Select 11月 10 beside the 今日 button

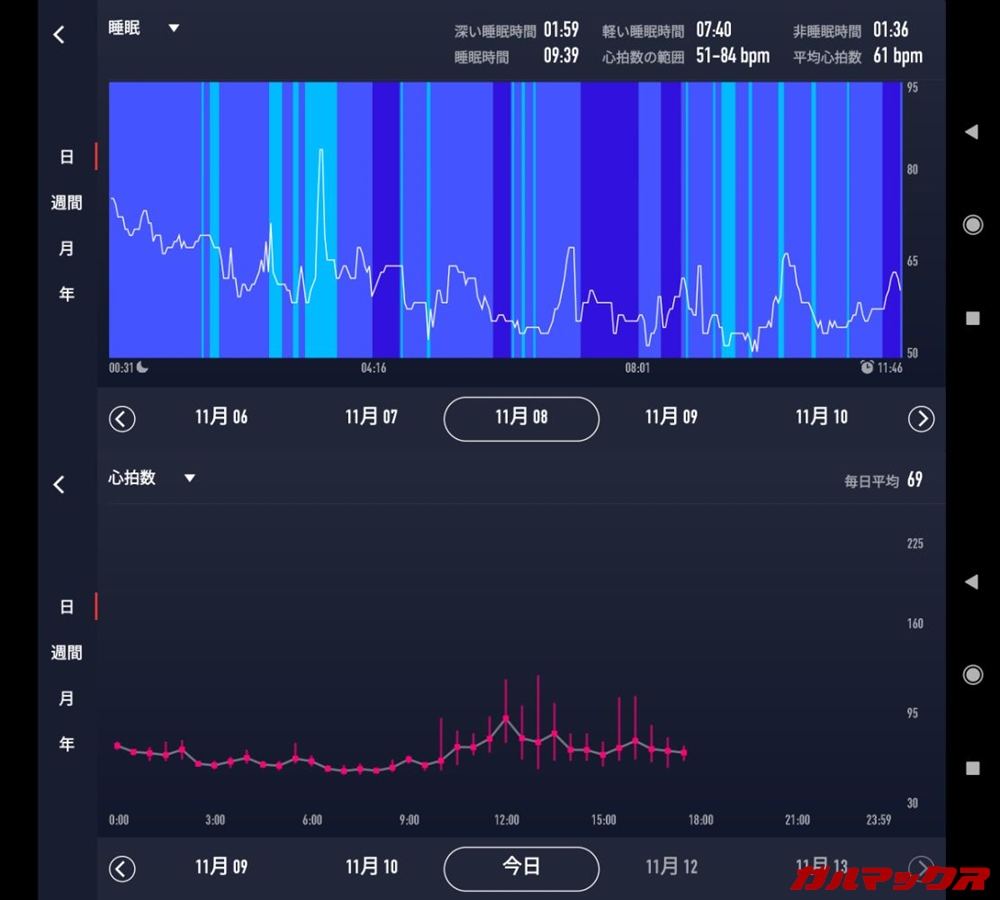(x=371, y=867)
